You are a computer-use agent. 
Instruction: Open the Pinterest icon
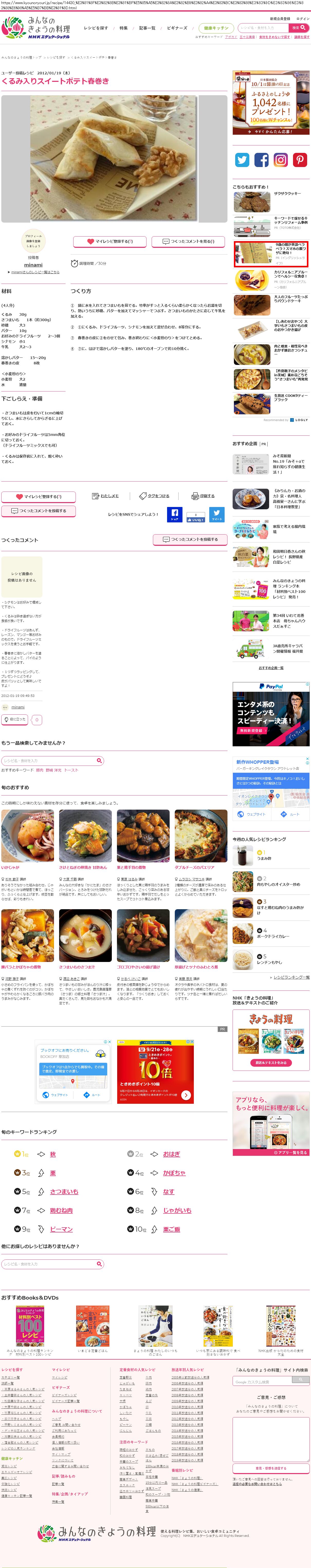[x=300, y=160]
